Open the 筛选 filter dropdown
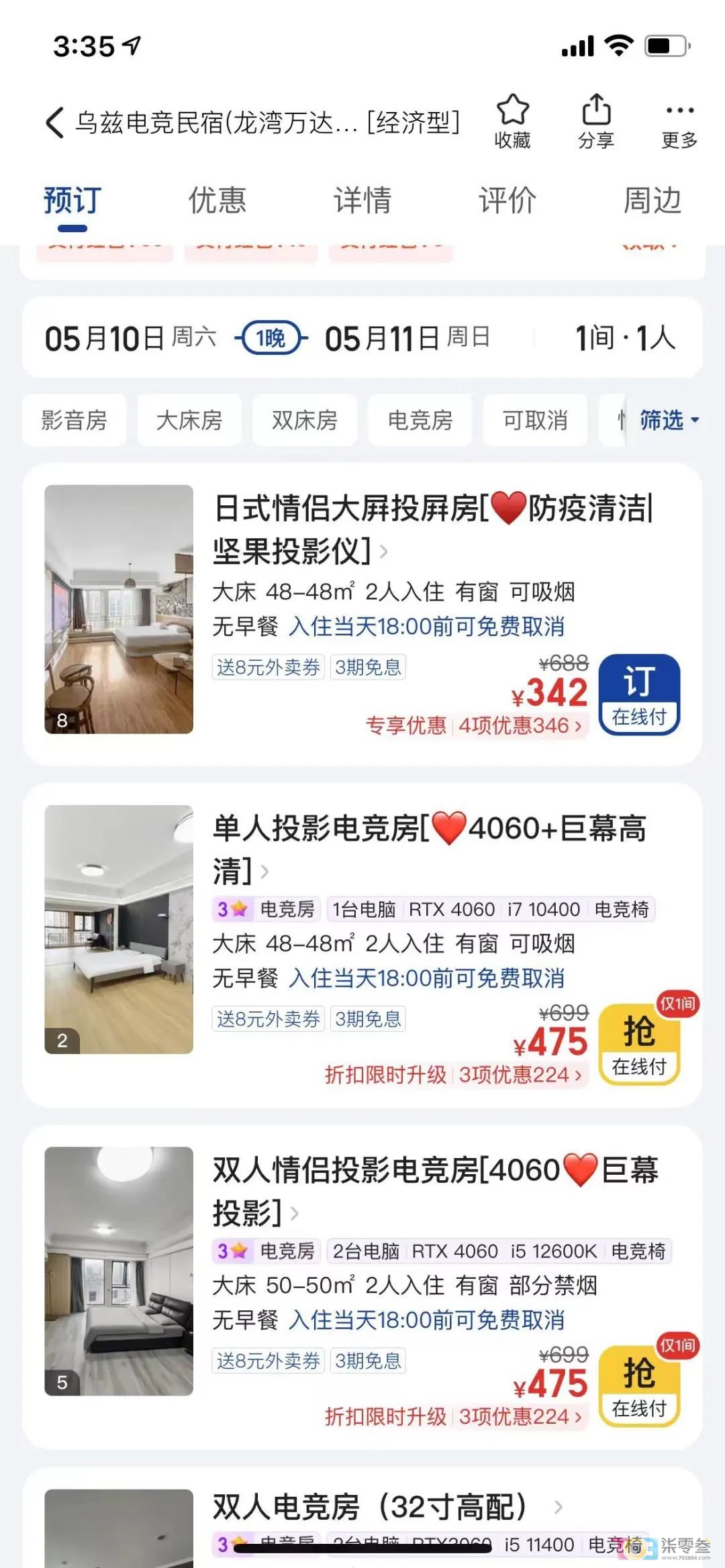725x1568 pixels. (669, 421)
